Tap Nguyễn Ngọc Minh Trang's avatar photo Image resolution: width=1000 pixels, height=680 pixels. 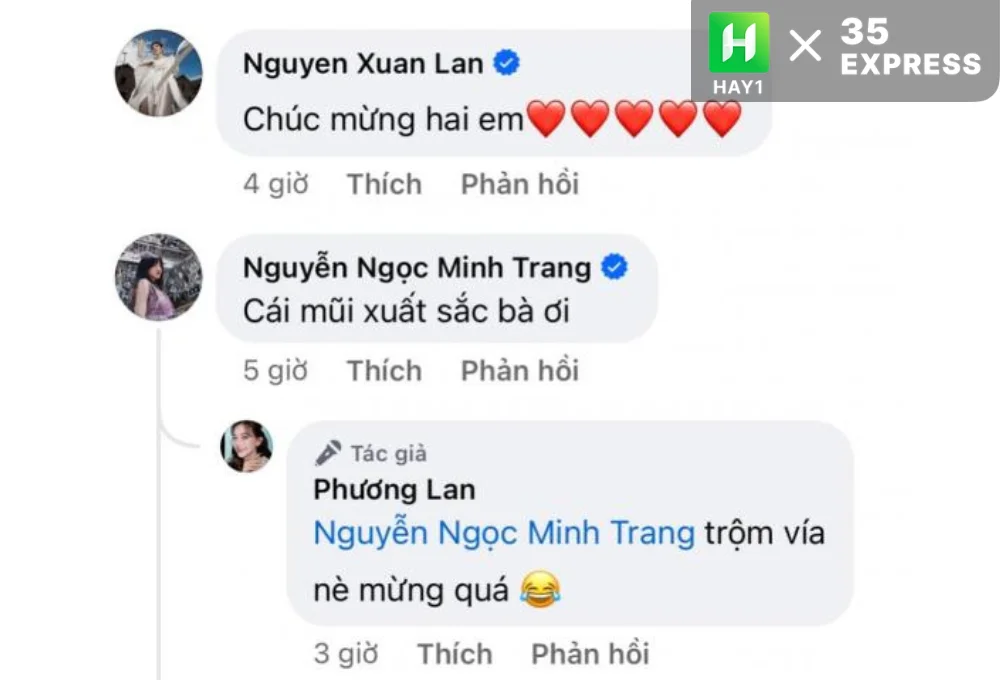pos(160,277)
